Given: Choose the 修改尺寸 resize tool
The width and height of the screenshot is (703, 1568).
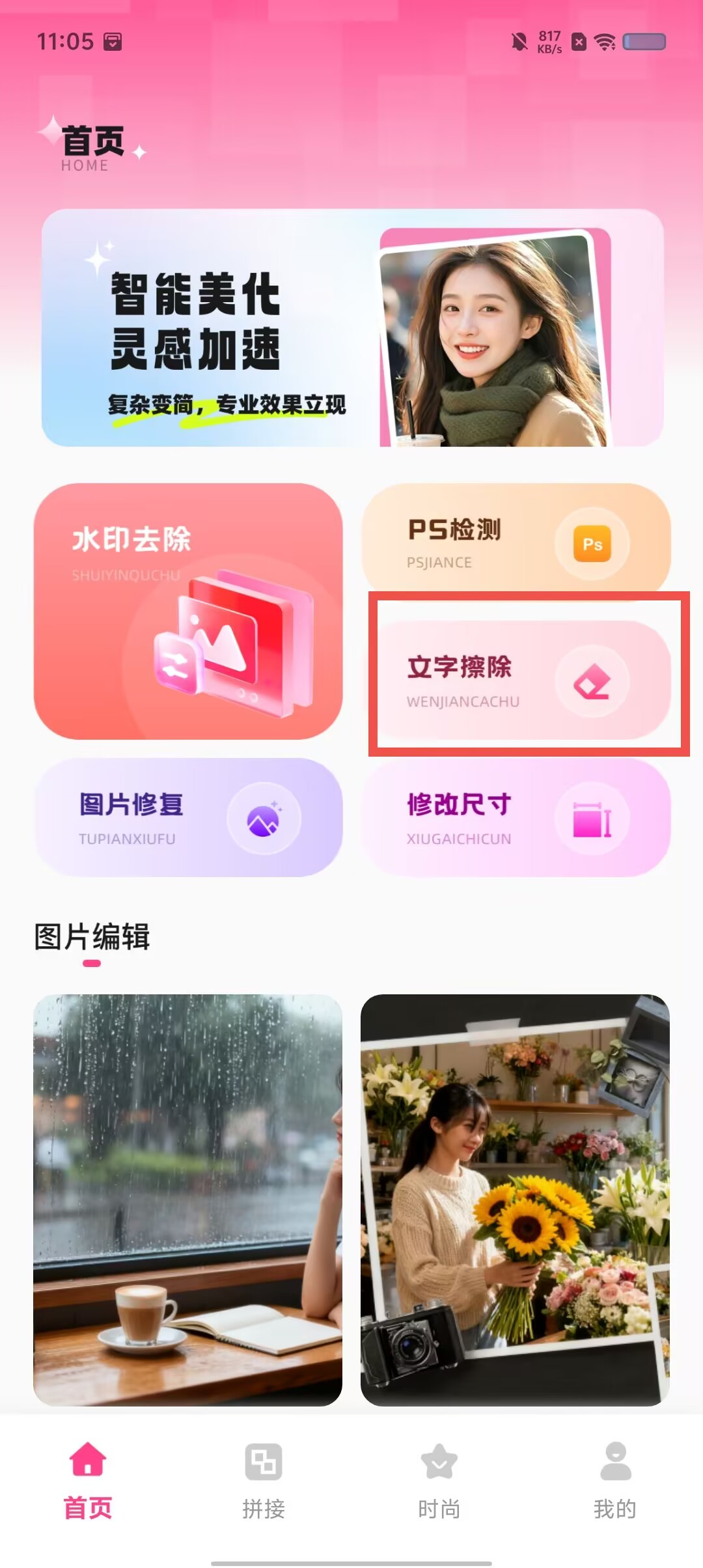Looking at the screenshot, I should [x=516, y=817].
